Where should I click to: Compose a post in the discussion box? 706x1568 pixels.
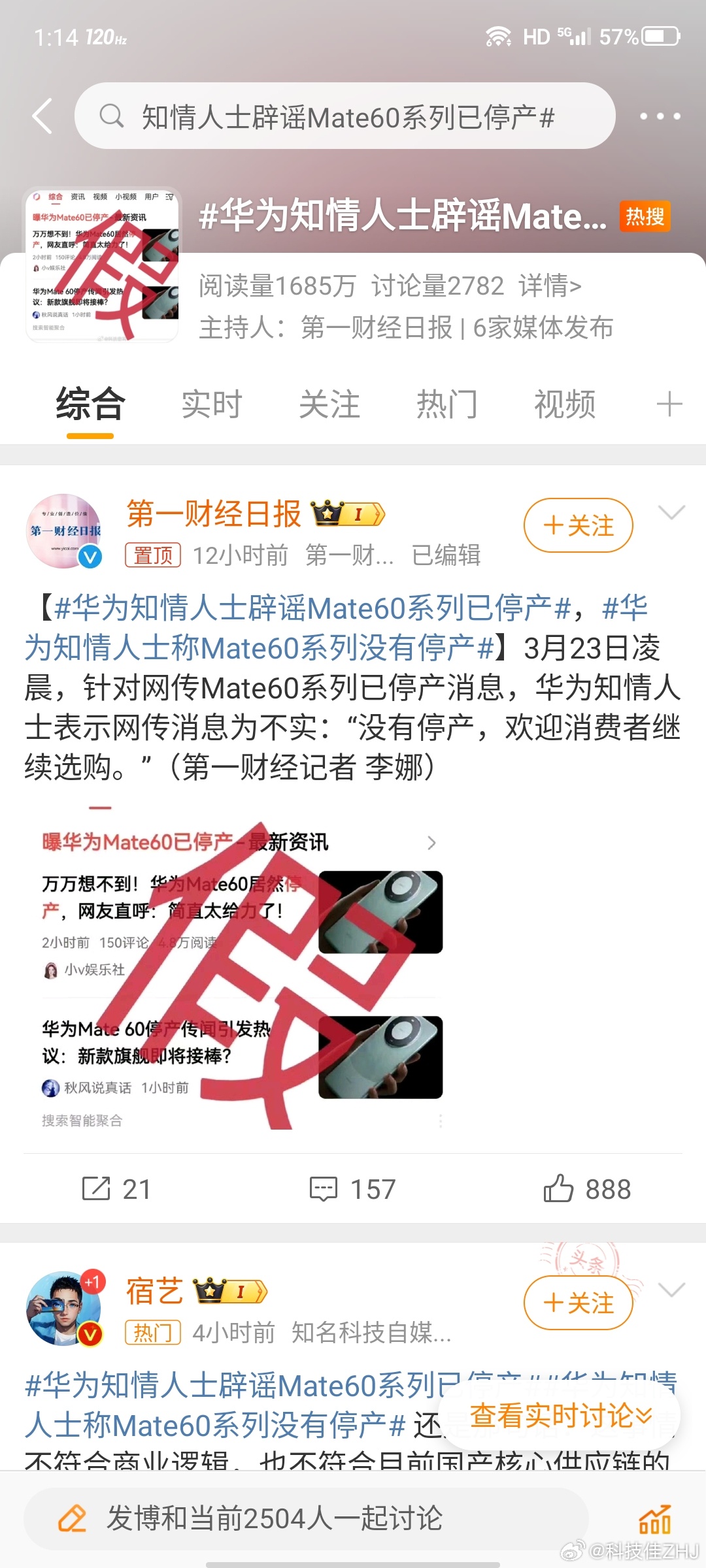(306, 1518)
